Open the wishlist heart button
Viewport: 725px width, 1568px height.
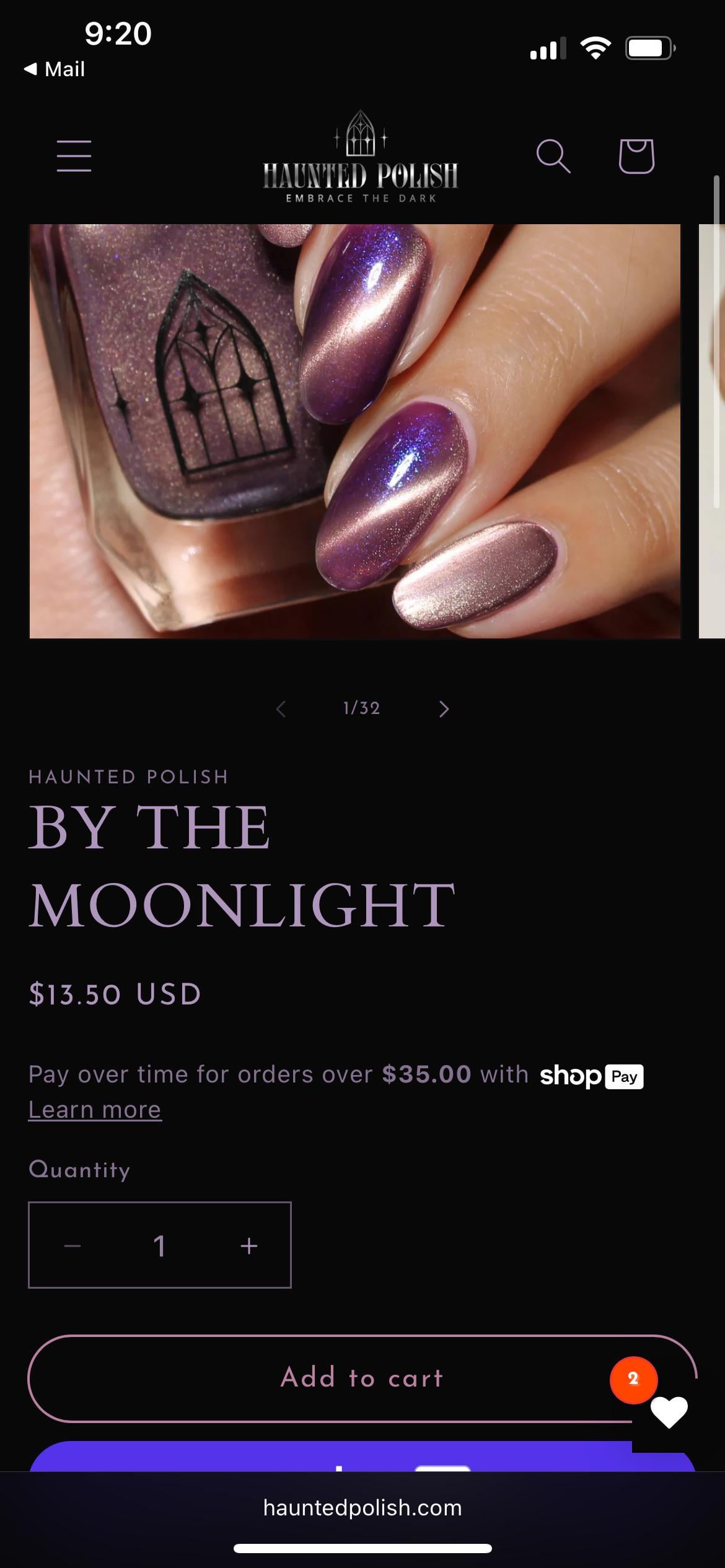tap(669, 1412)
